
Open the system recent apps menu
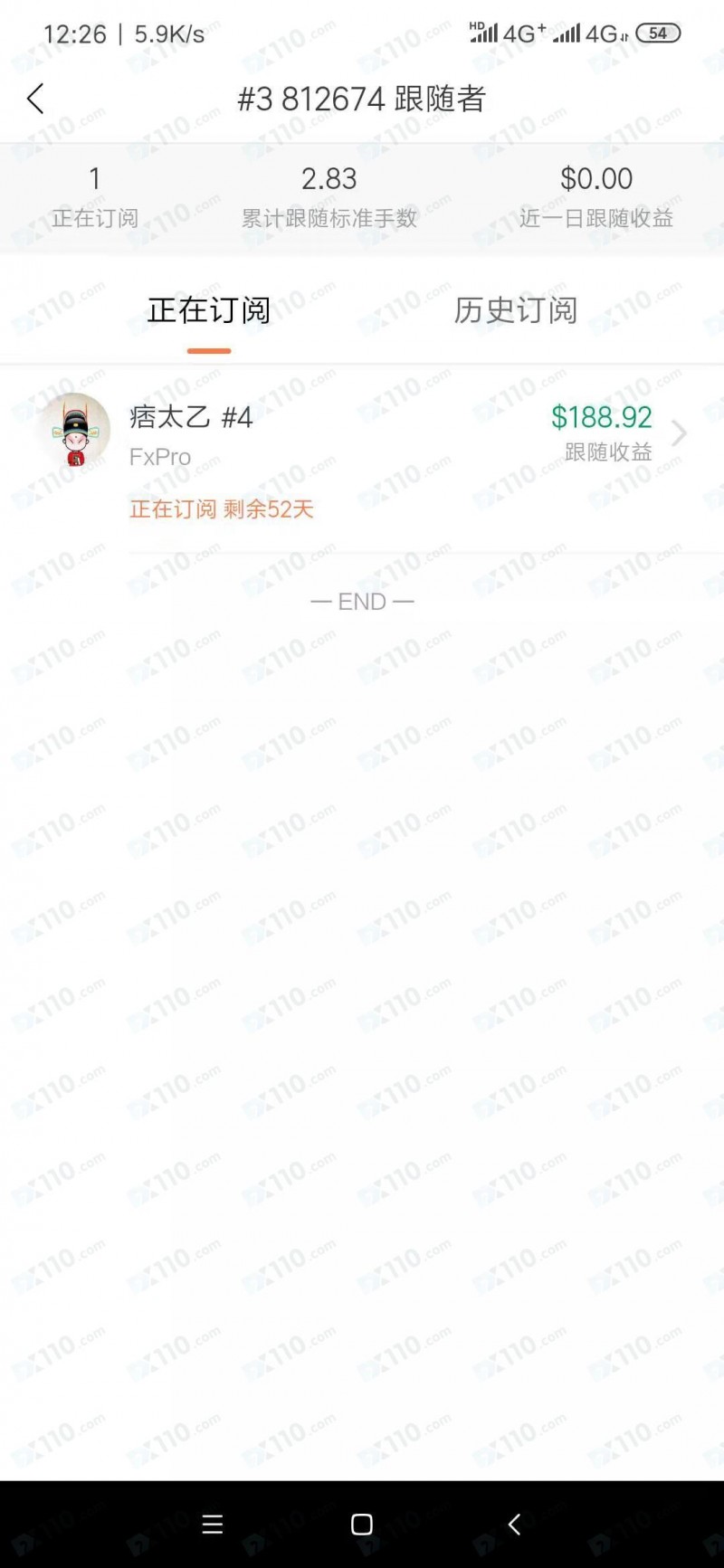tap(213, 1525)
